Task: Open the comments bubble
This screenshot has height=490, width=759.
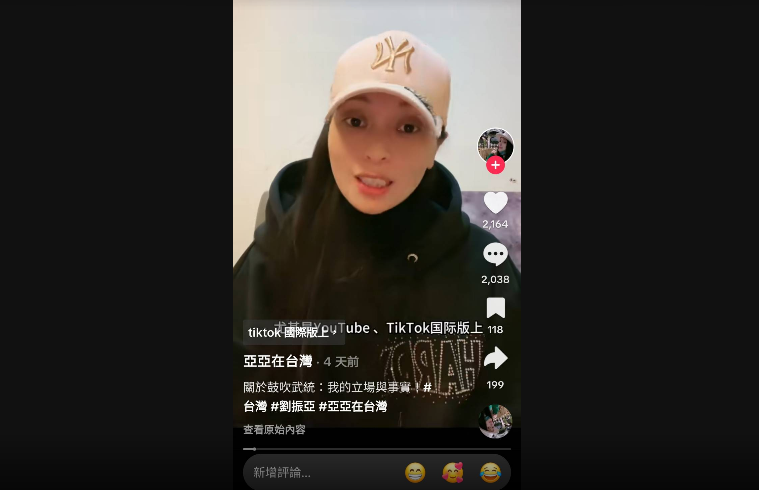Action: point(495,255)
